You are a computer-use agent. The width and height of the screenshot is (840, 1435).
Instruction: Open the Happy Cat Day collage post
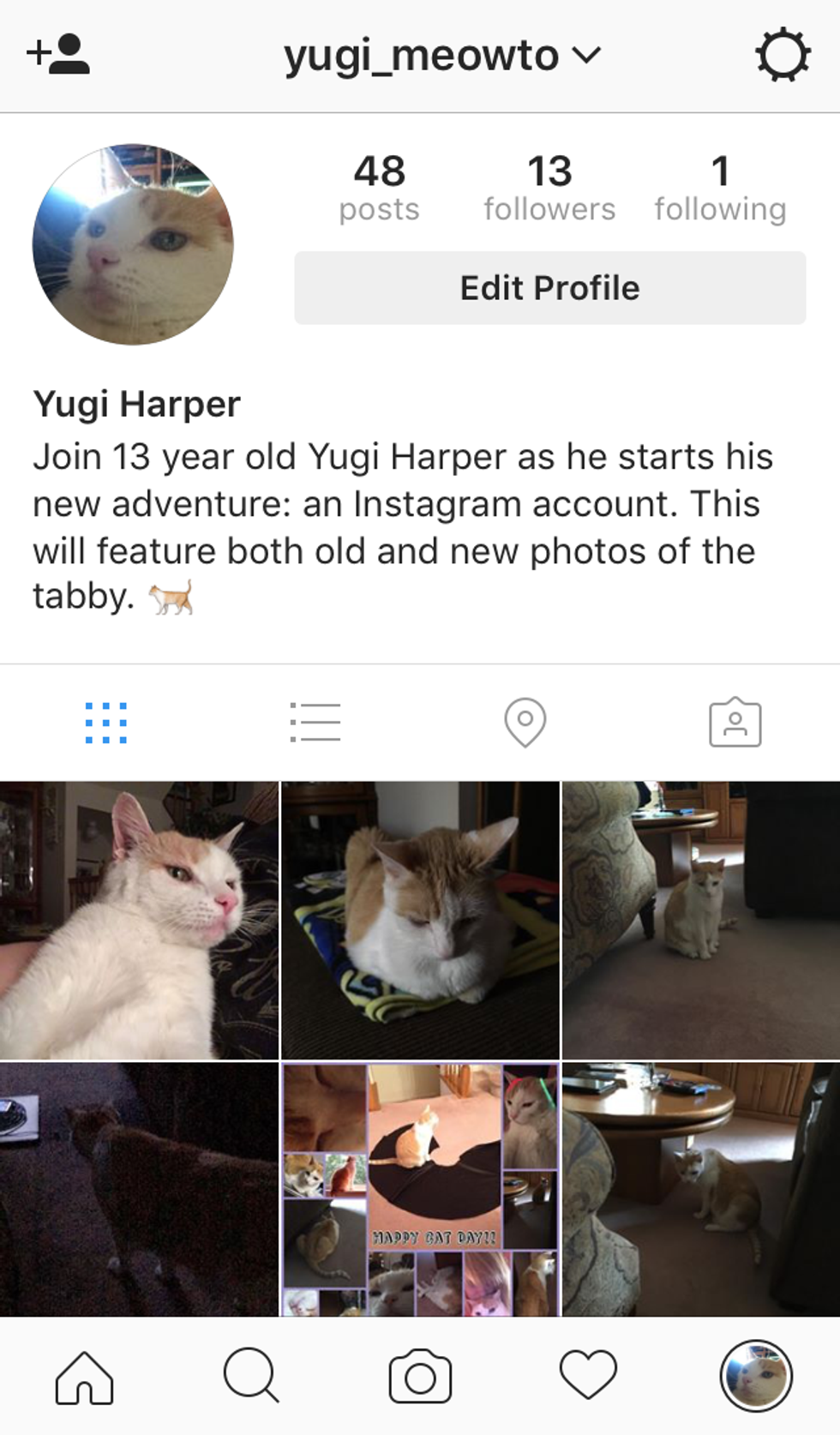click(x=420, y=1189)
